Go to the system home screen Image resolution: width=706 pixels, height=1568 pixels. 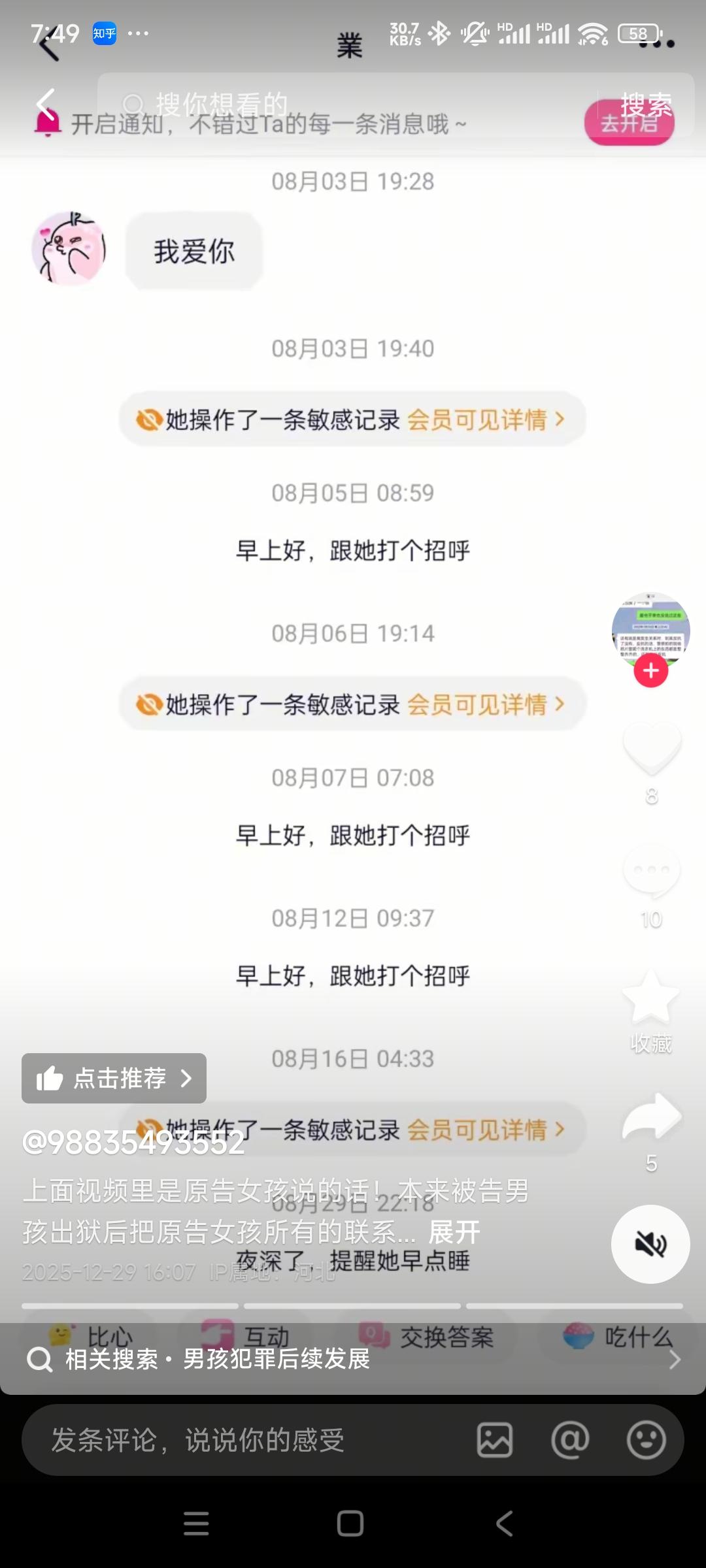(x=350, y=1524)
